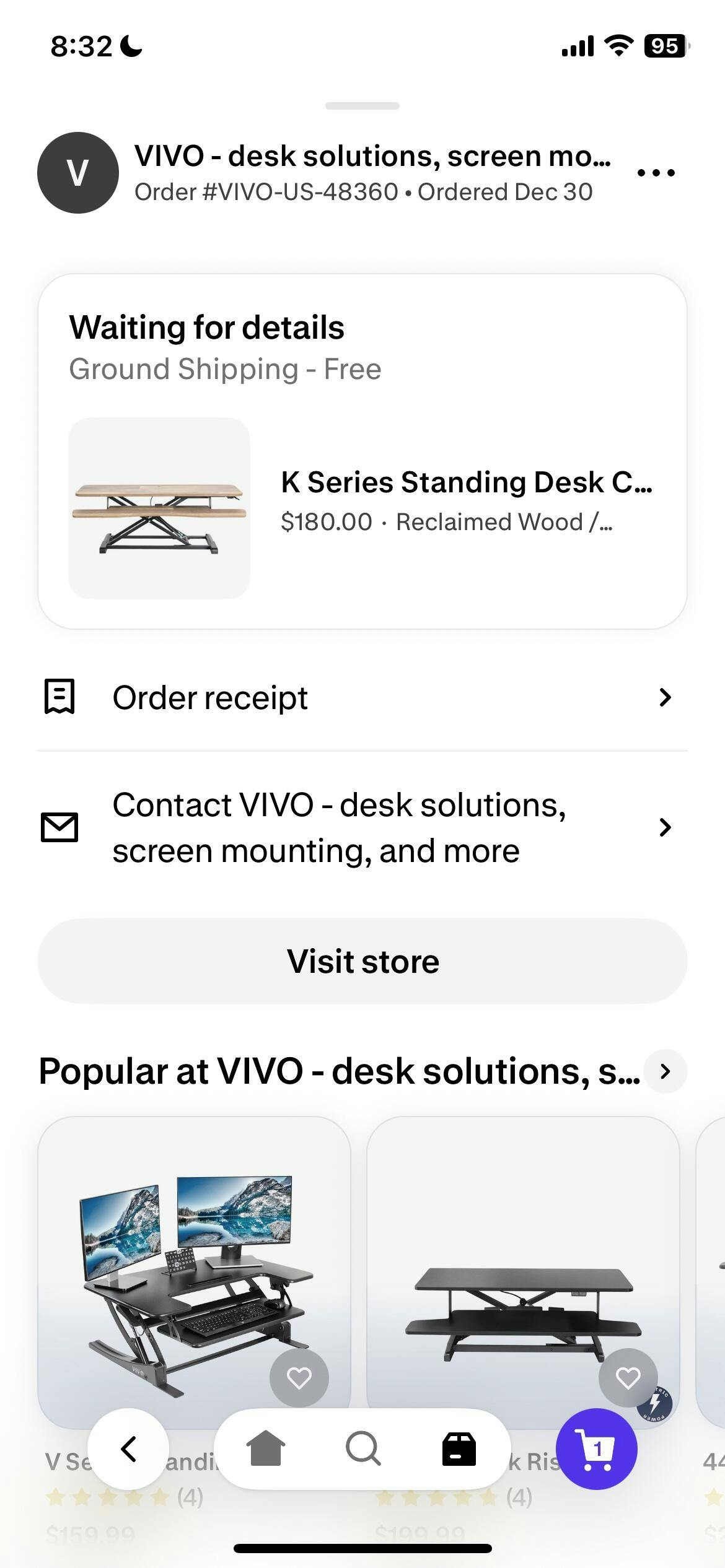Switch to the Home tab
Viewport: 725px width, 1568px height.
click(266, 1449)
